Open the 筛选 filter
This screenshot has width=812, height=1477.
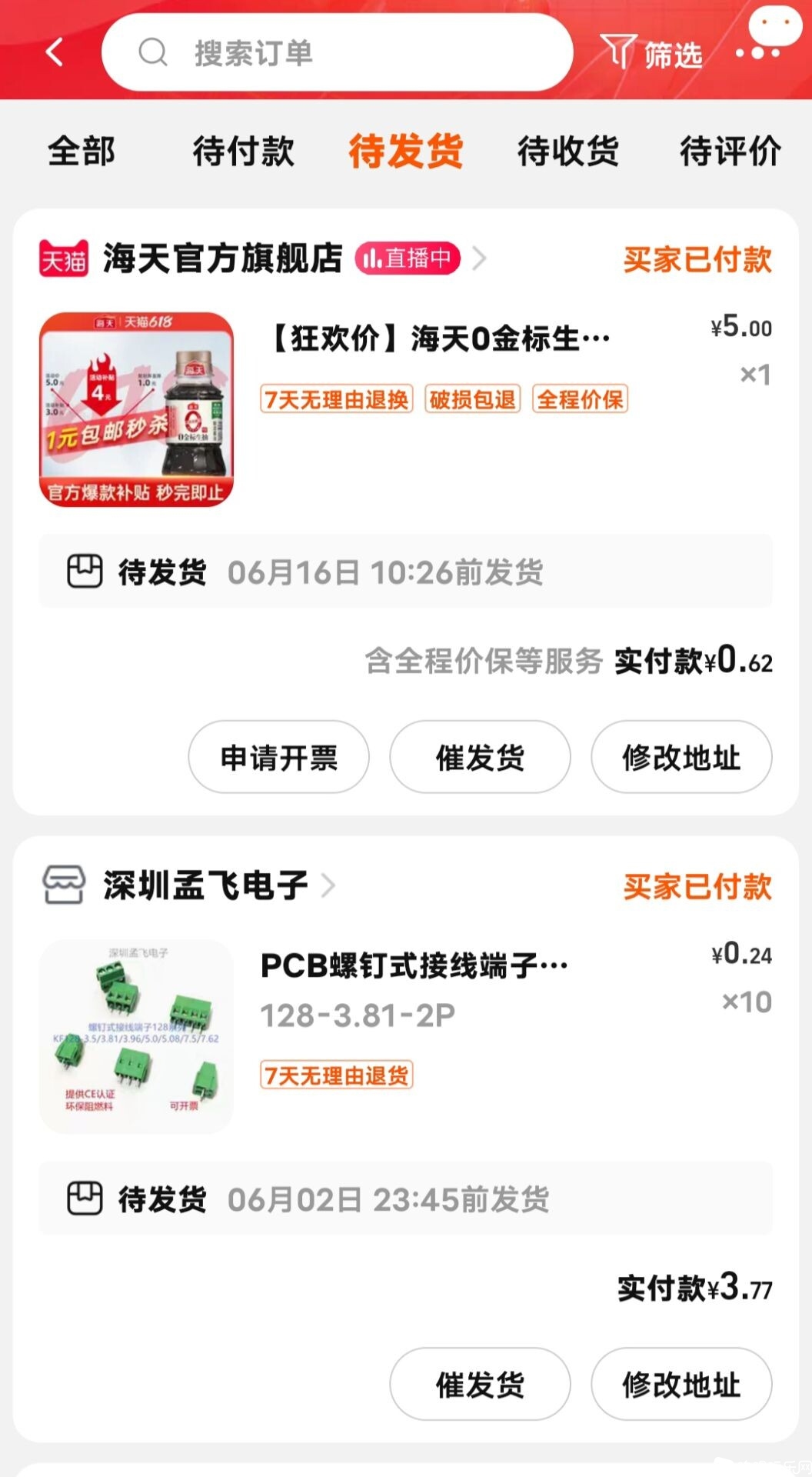pyautogui.click(x=651, y=53)
